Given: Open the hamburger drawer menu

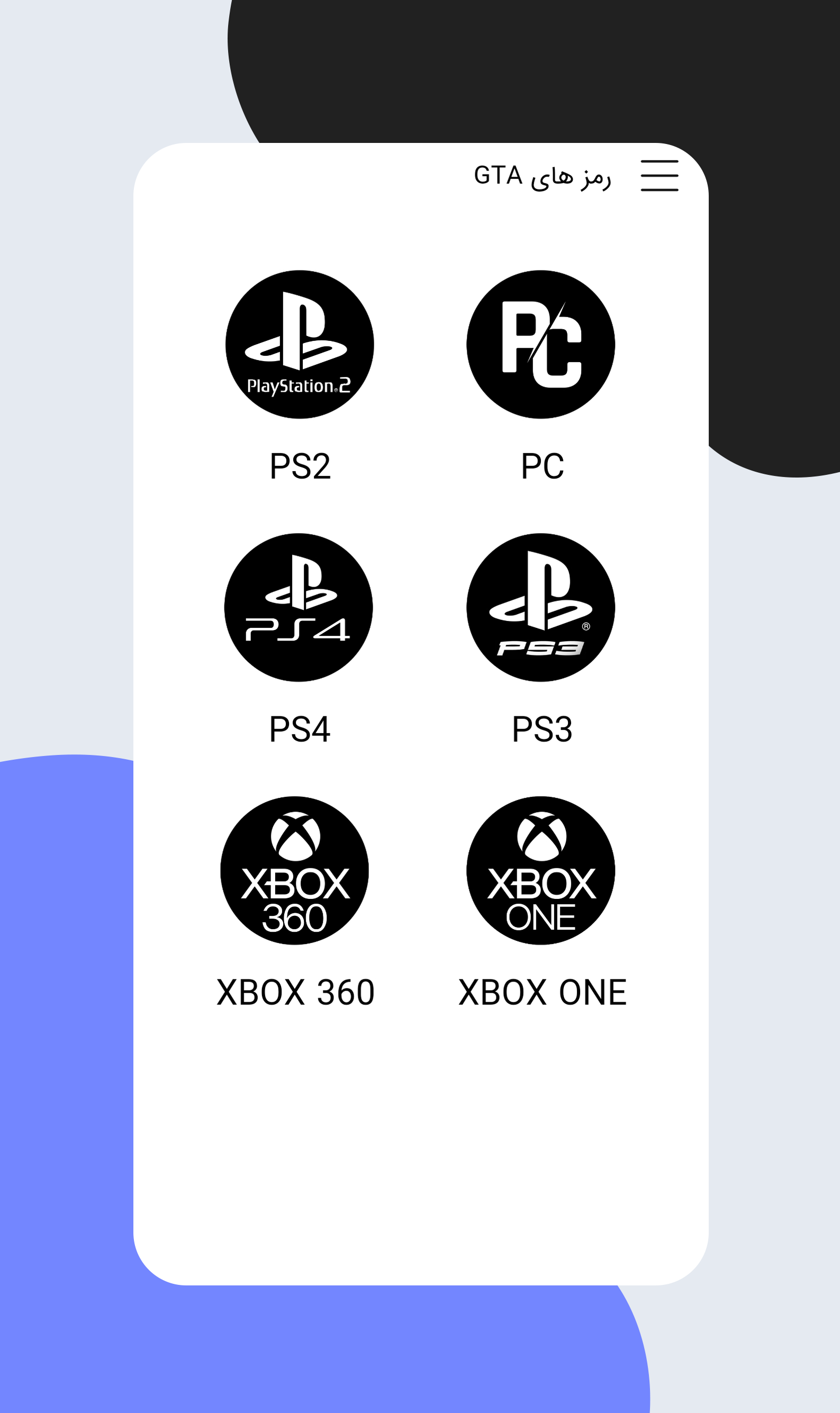Looking at the screenshot, I should tap(660, 175).
